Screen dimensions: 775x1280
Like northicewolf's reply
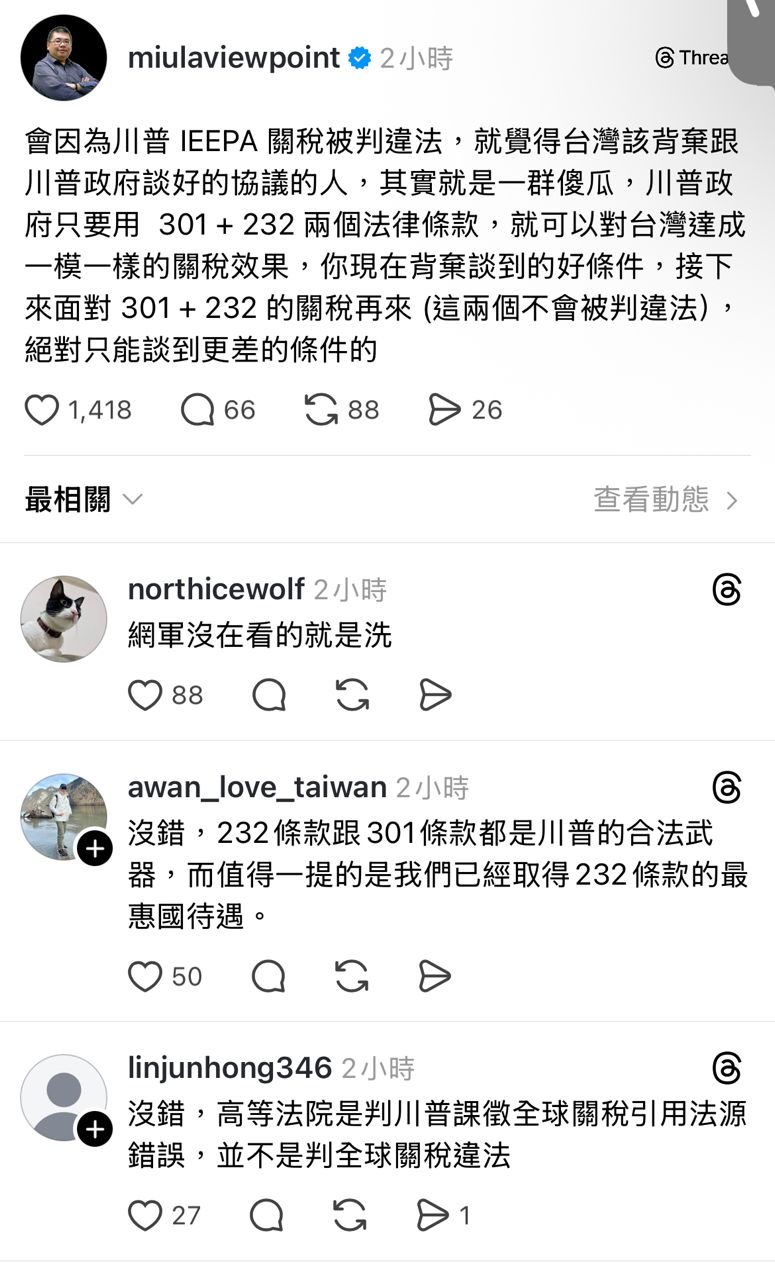tap(146, 695)
